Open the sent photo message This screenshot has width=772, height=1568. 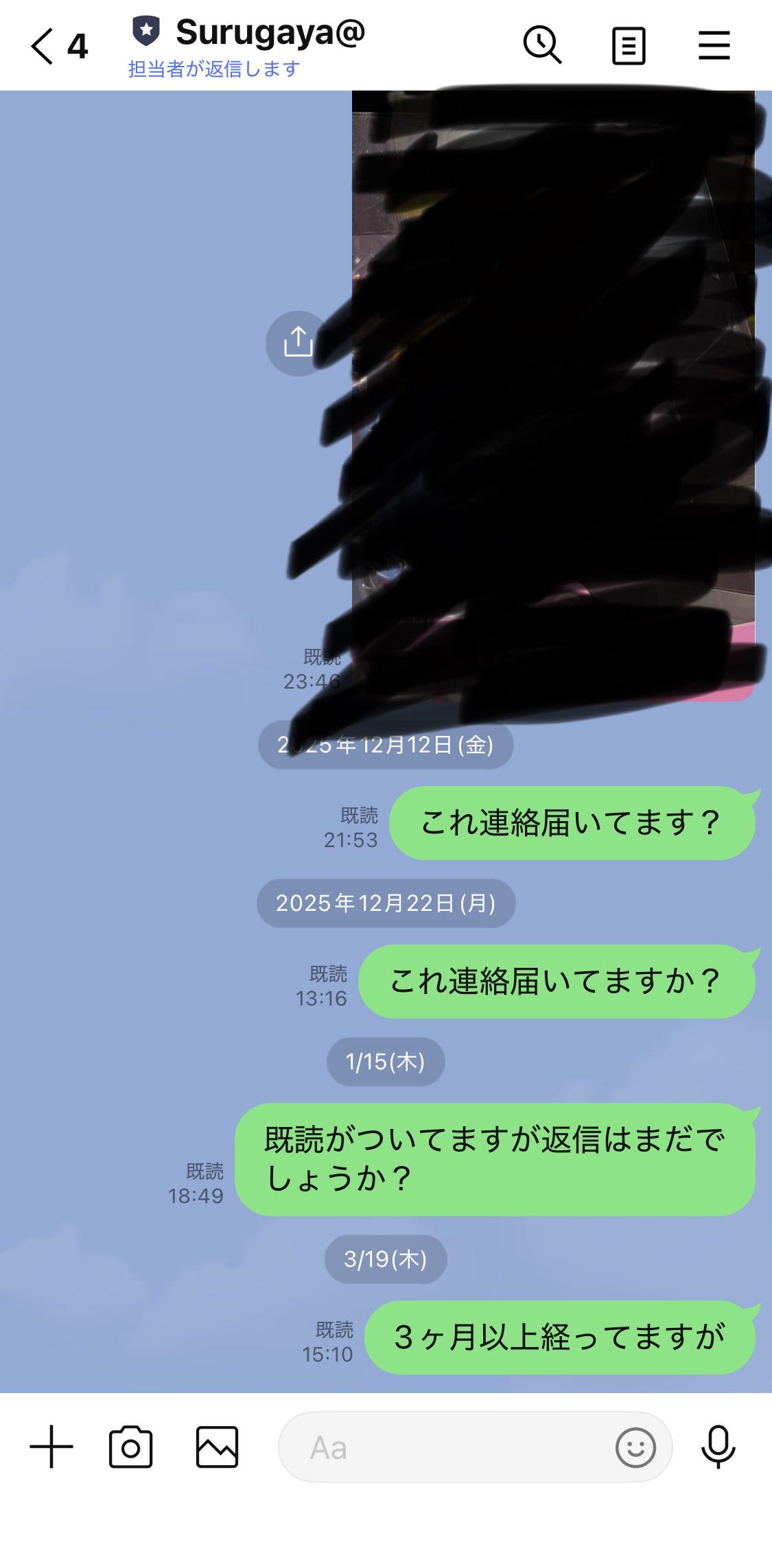point(553,384)
